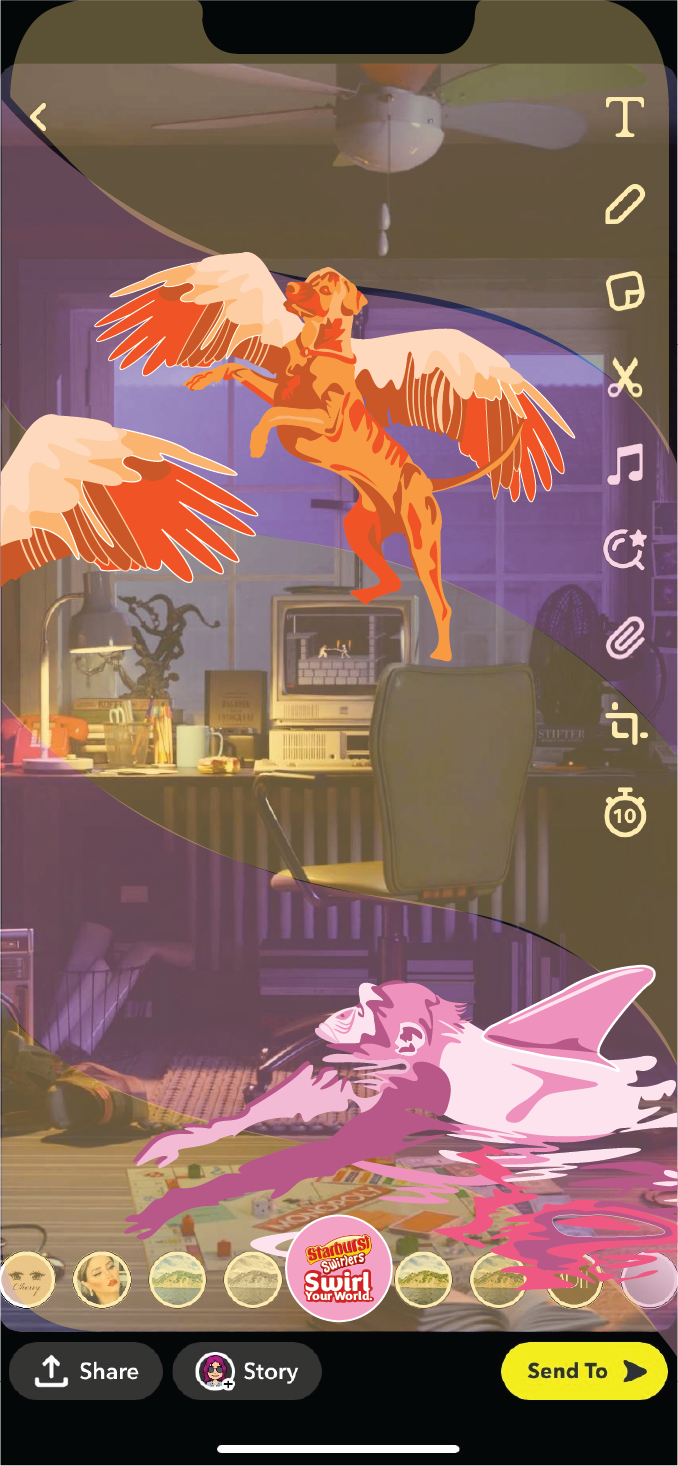This screenshot has width=678, height=1466.
Task: Select the scissors cutout tool
Action: pos(626,379)
